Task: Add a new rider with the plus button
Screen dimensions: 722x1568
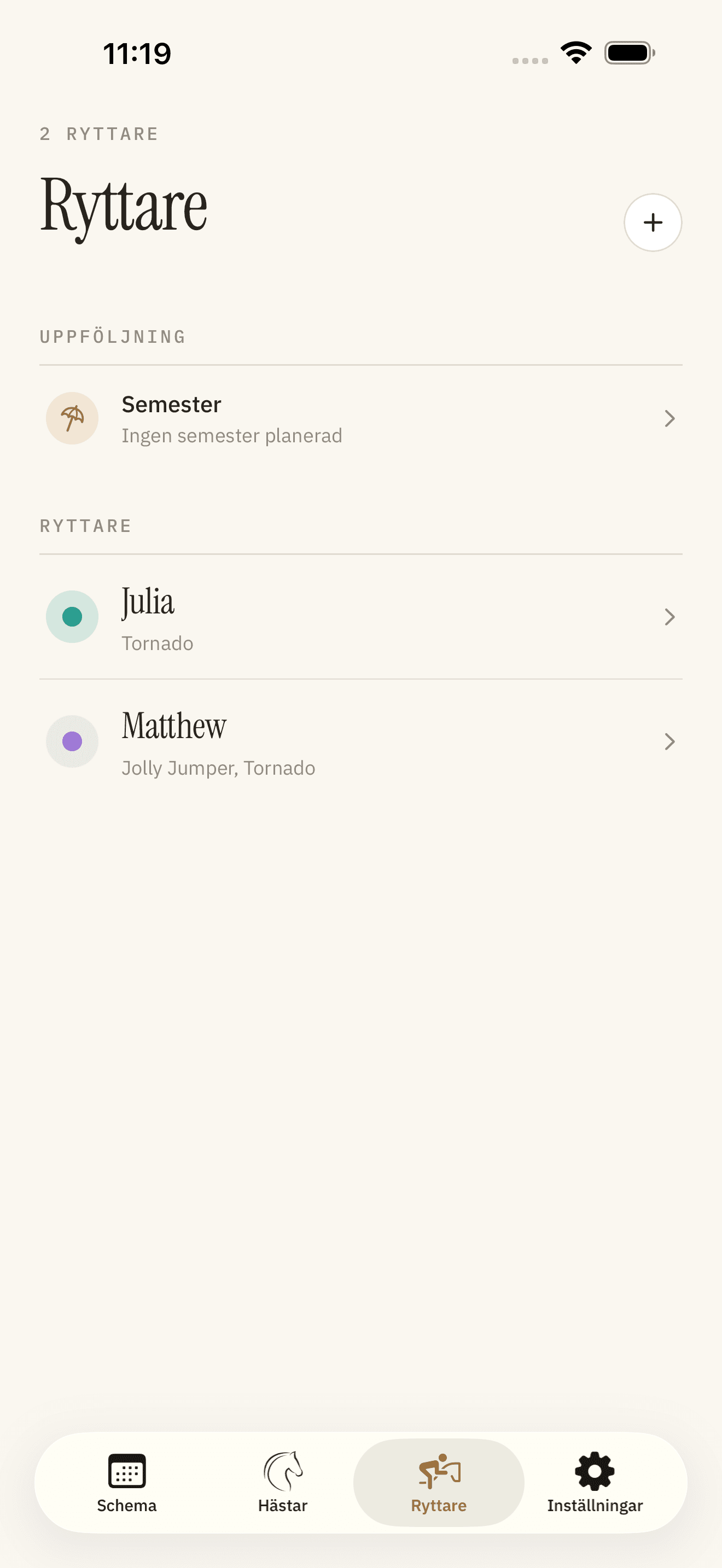Action: pos(653,222)
